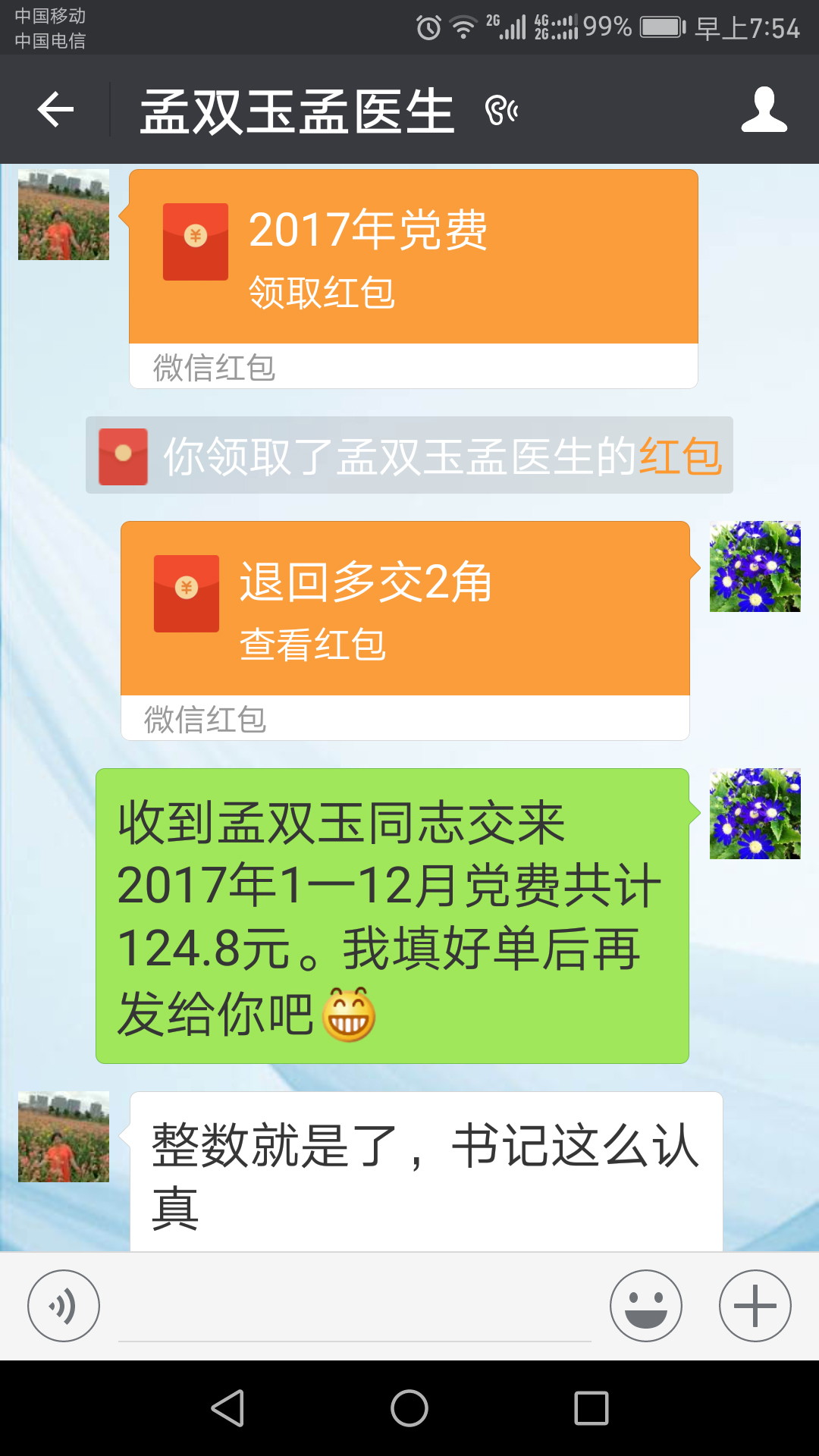Tap the orange 红包 link in the notice

(x=680, y=456)
